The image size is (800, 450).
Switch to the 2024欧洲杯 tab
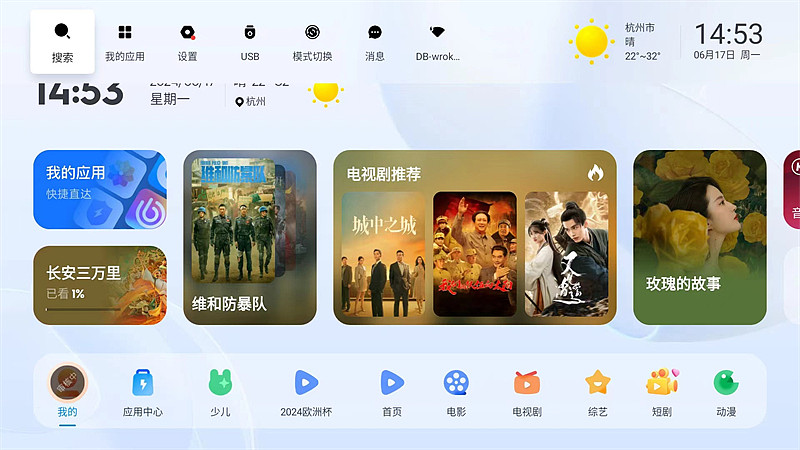click(306, 390)
